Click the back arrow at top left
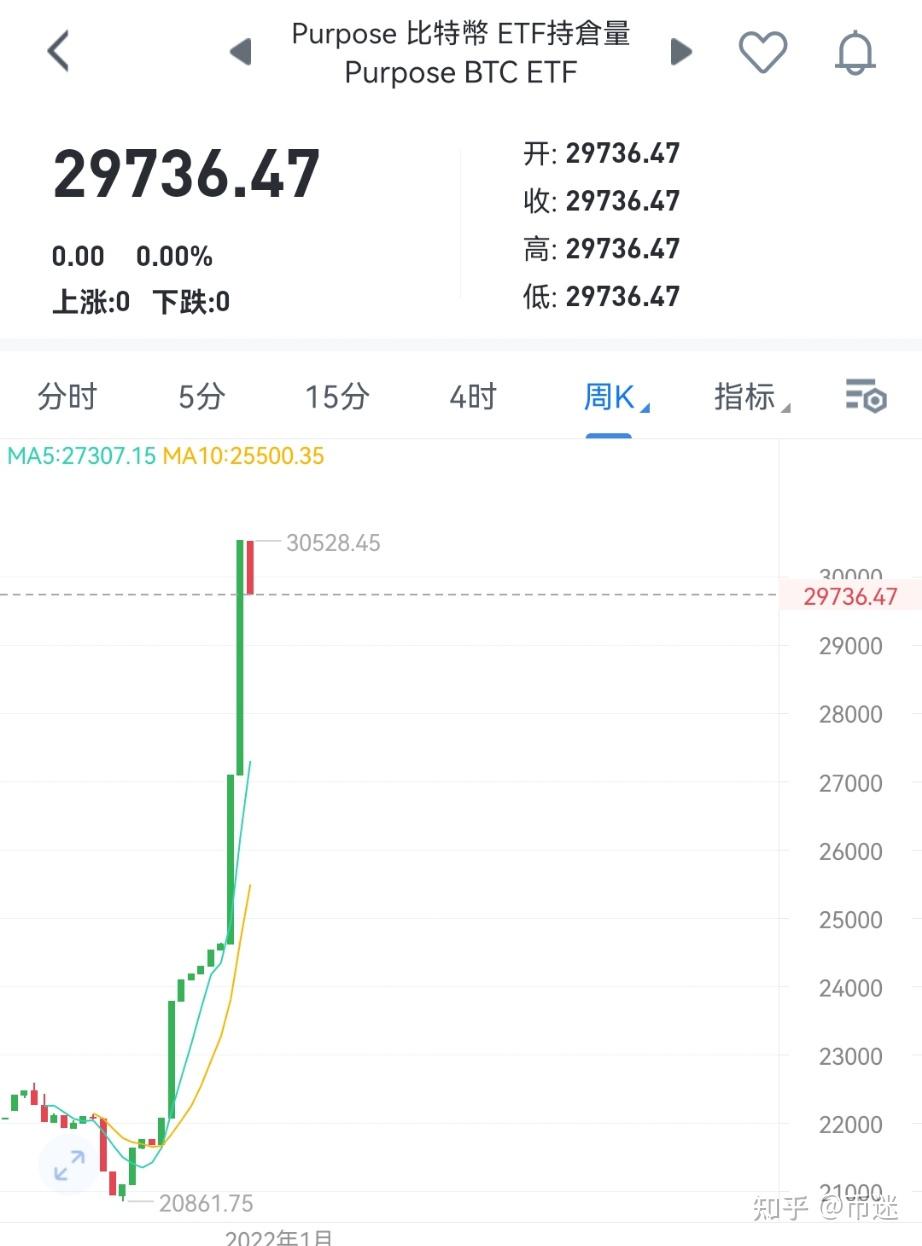Image resolution: width=922 pixels, height=1246 pixels. click(x=57, y=50)
